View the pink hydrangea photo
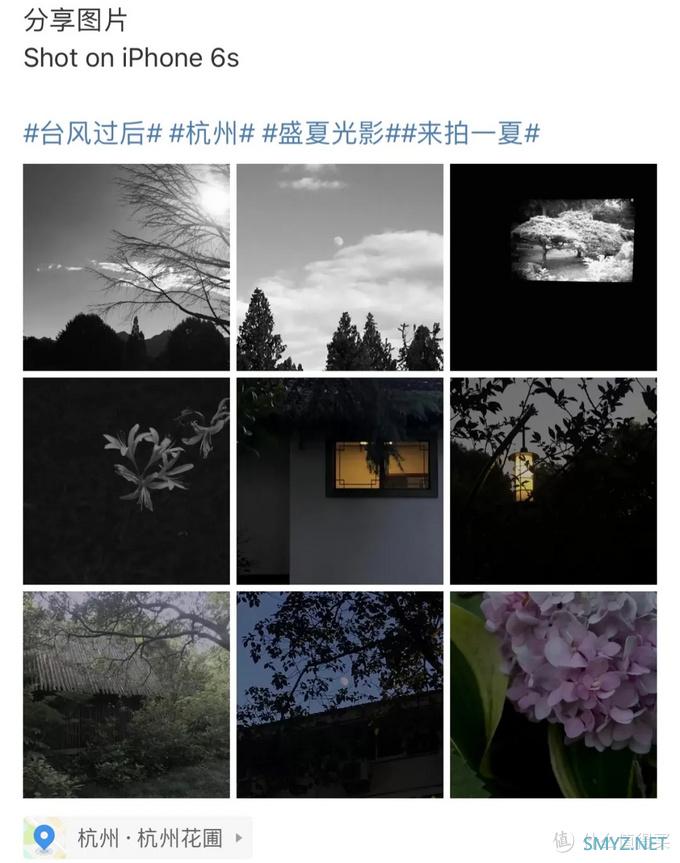 pos(553,694)
